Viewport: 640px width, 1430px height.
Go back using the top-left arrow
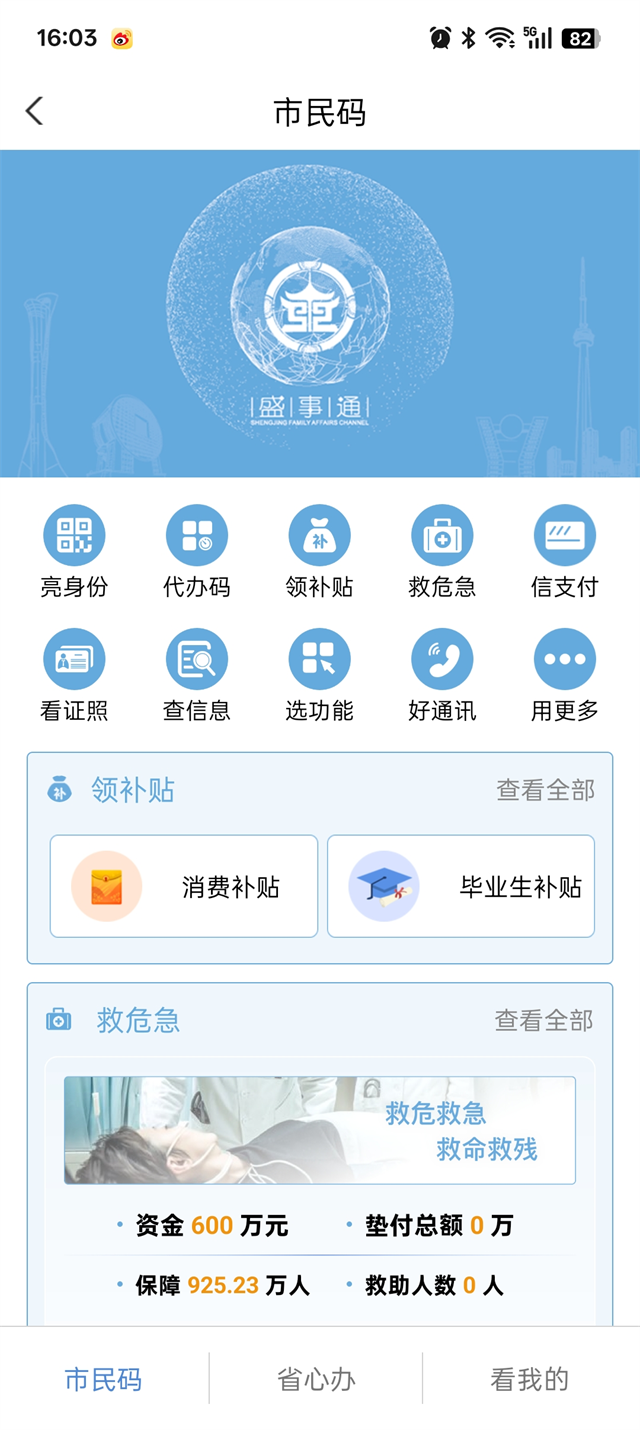click(35, 111)
